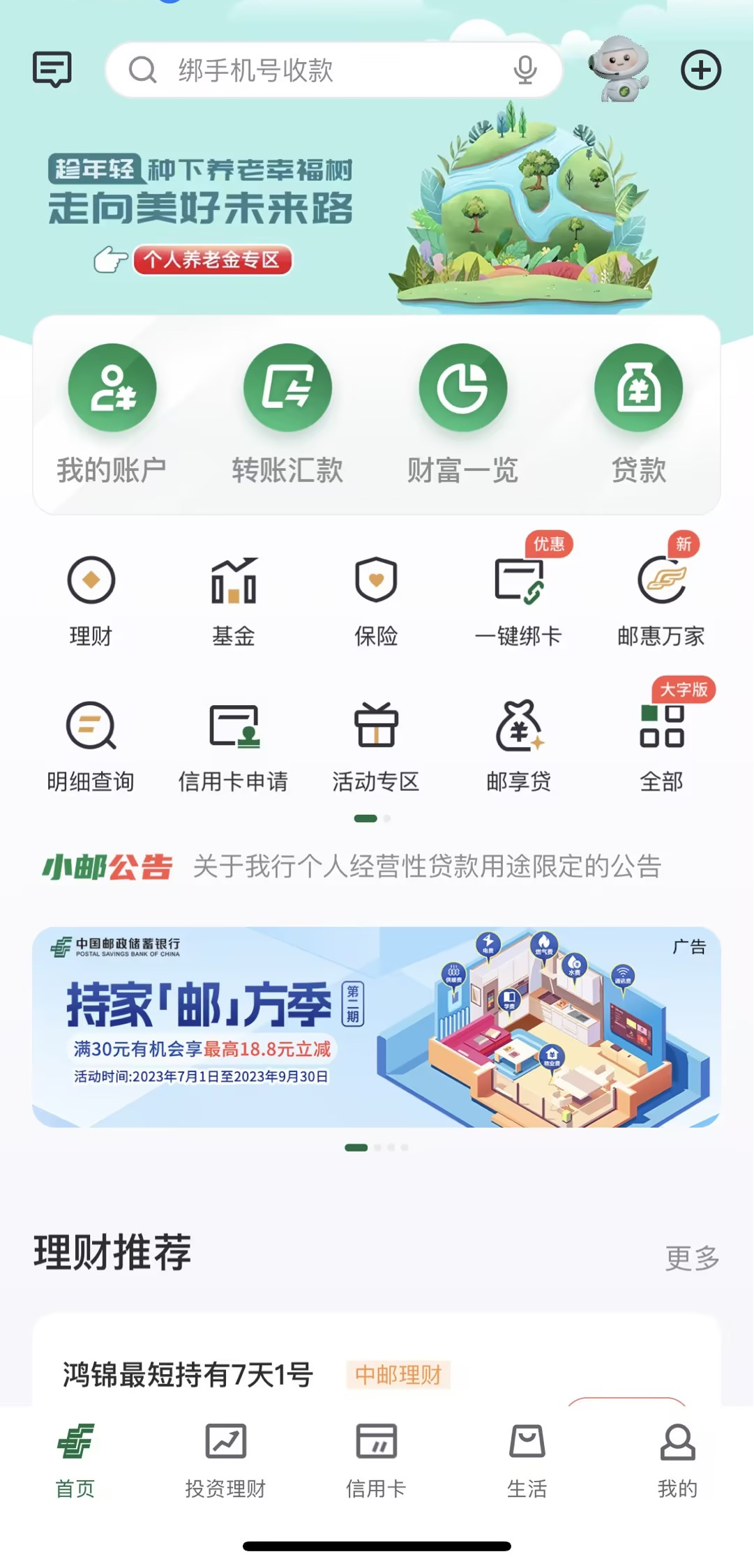
Task: Open the plus menu in the top bar
Action: click(700, 70)
